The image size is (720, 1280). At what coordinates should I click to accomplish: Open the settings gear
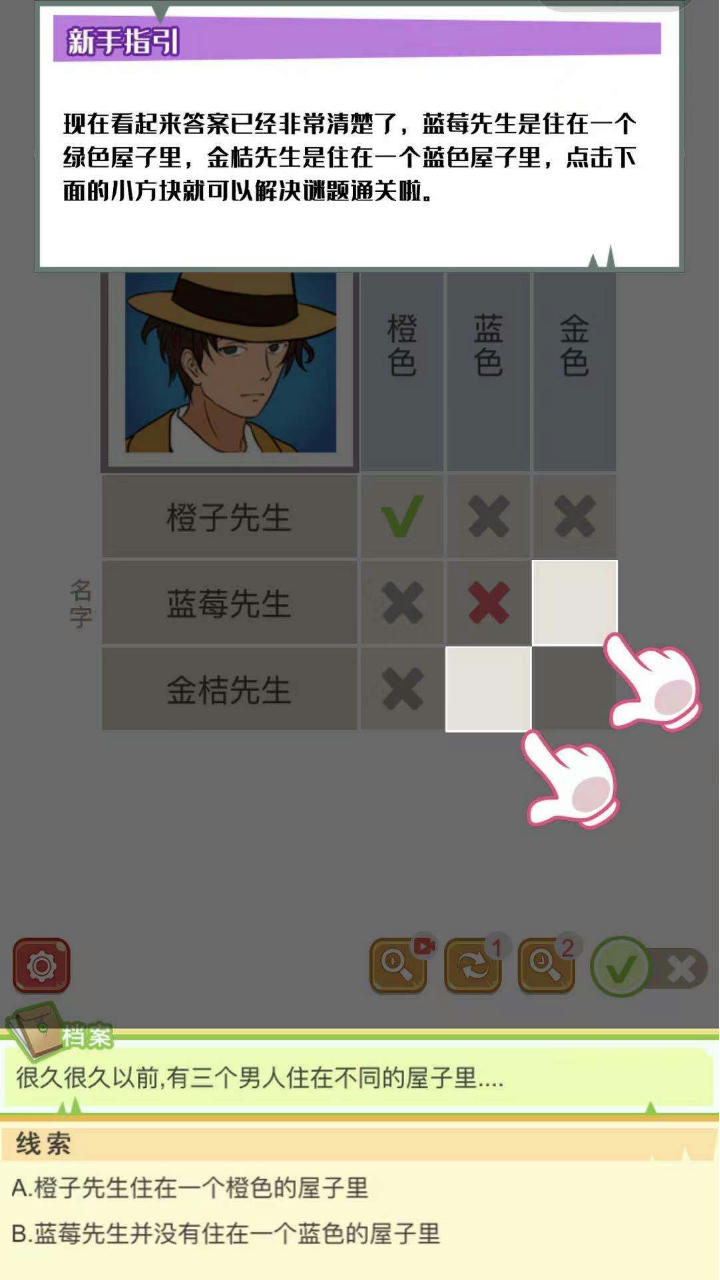pos(41,966)
